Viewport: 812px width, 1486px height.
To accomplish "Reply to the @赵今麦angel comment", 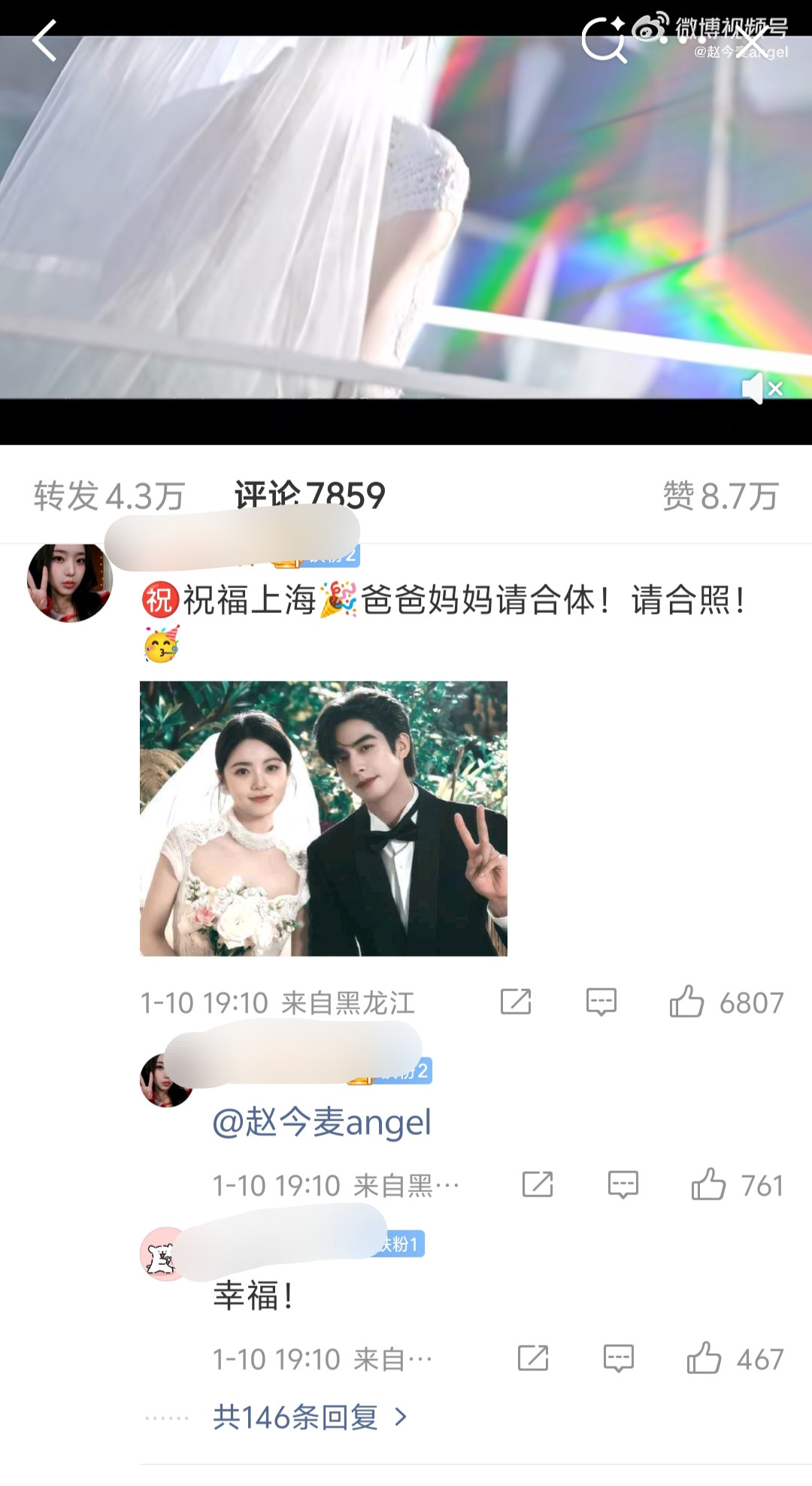I will tap(623, 1184).
